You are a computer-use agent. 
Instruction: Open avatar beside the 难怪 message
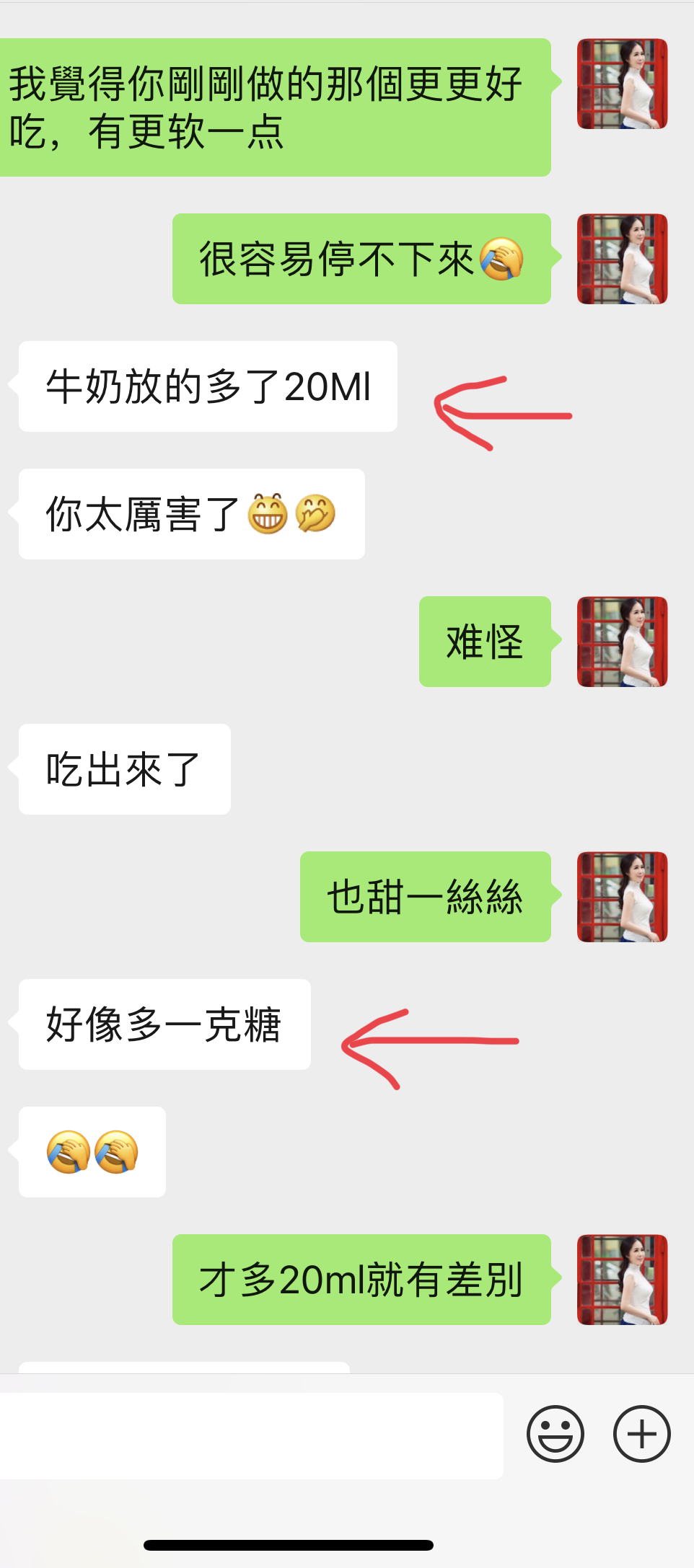point(622,642)
